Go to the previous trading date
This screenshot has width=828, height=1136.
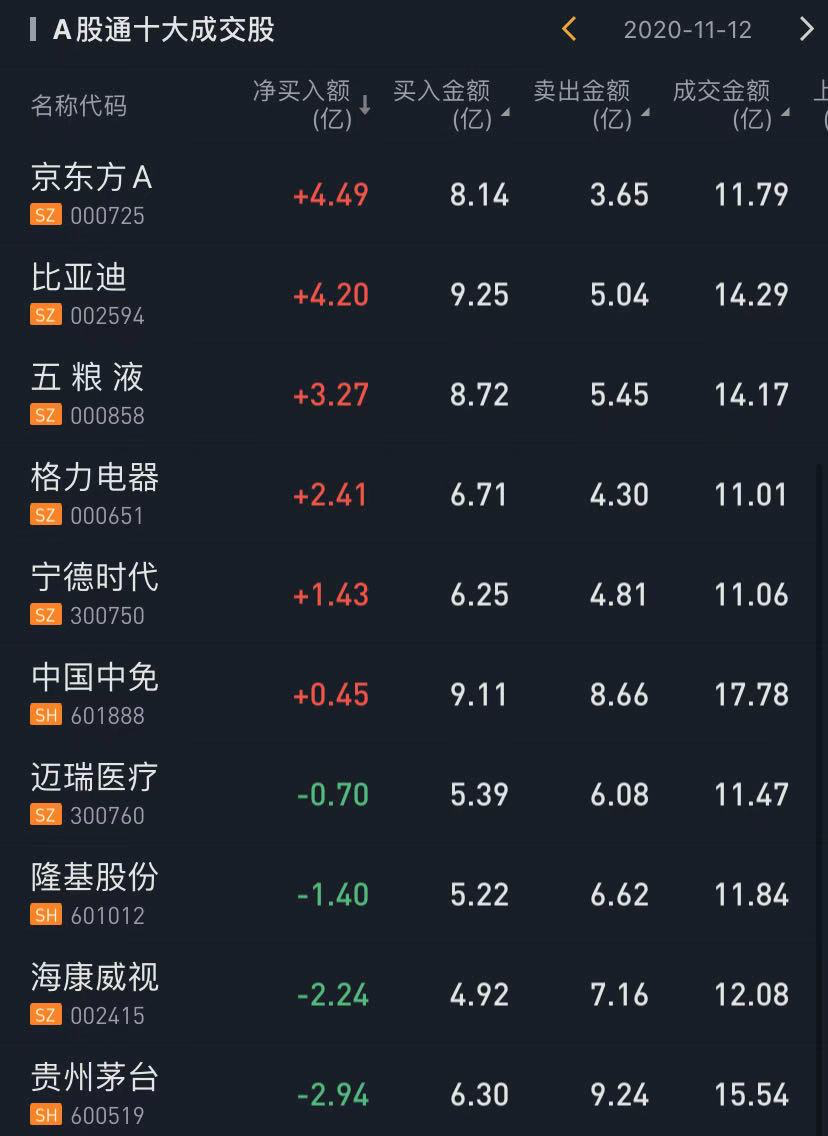[x=569, y=29]
